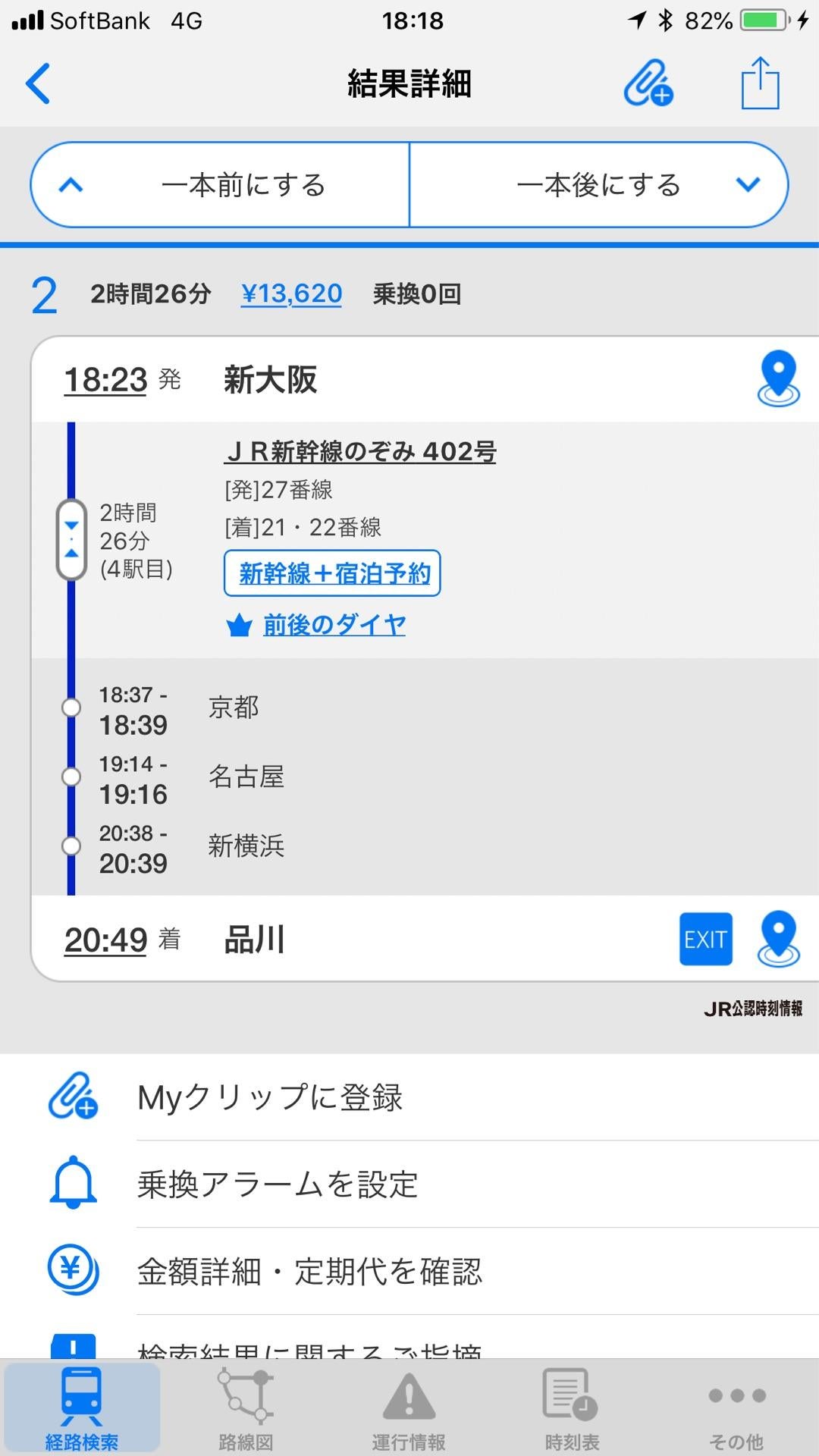Viewport: 819px width, 1456px height.
Task: Tap the bell icon for 乗換アラームを設定
Action: 73,1183
